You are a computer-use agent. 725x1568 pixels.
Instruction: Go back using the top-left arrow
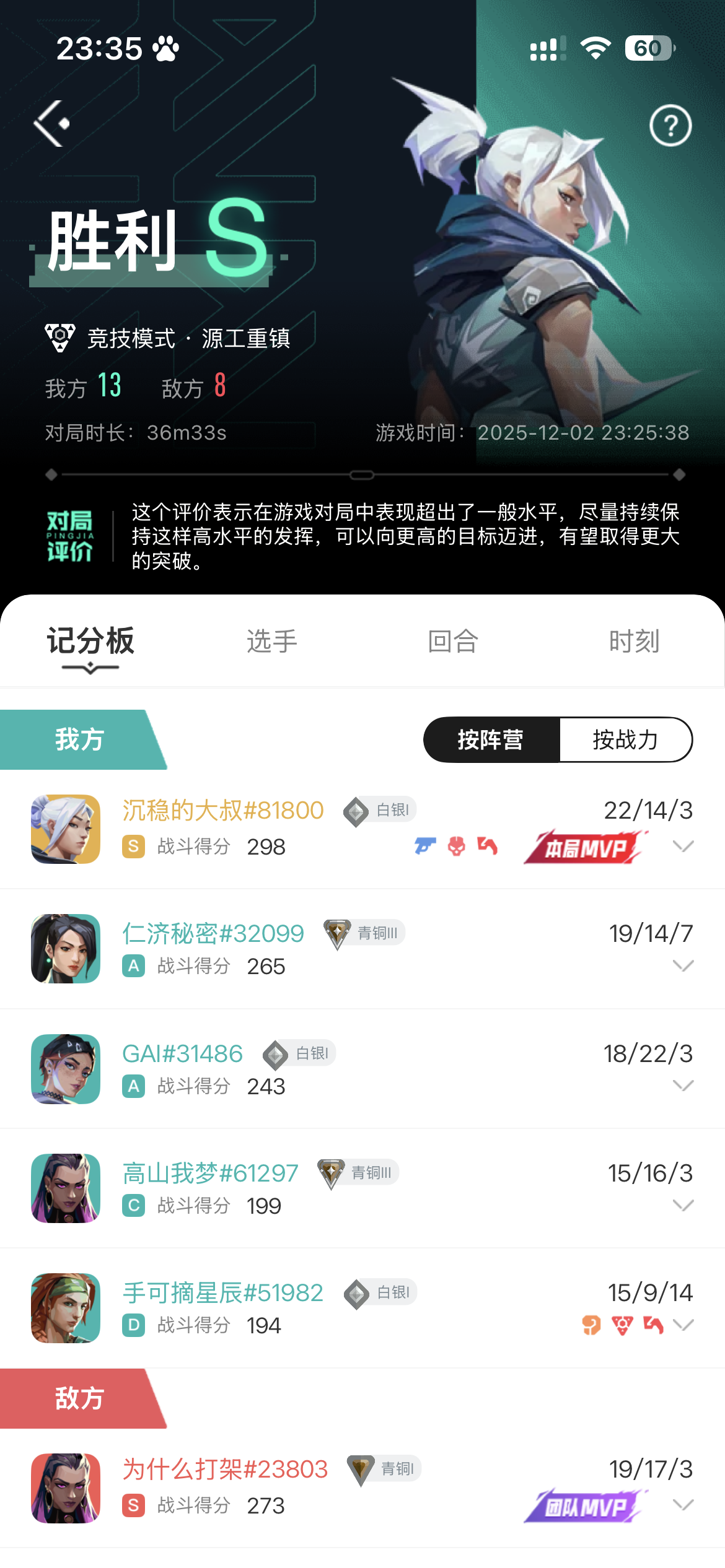(x=51, y=124)
